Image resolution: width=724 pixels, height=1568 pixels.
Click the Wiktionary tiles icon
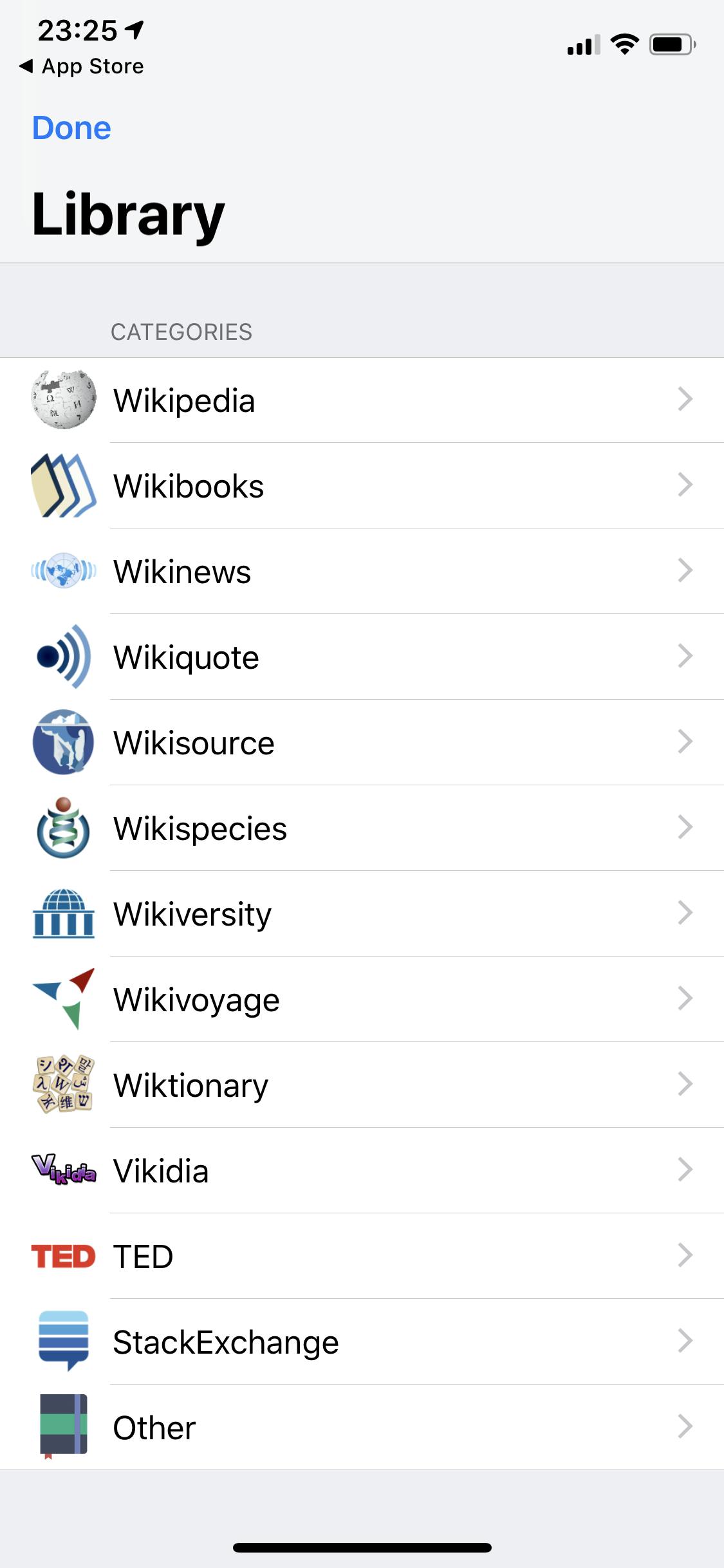(x=62, y=1086)
